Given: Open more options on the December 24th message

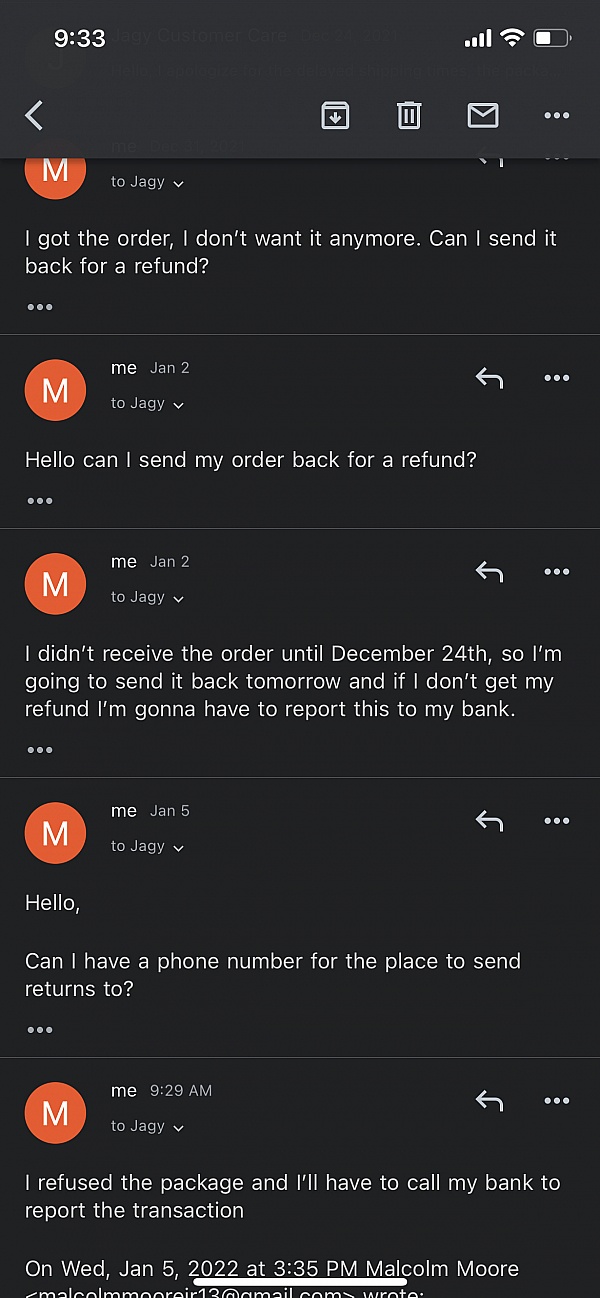Looking at the screenshot, I should 557,572.
